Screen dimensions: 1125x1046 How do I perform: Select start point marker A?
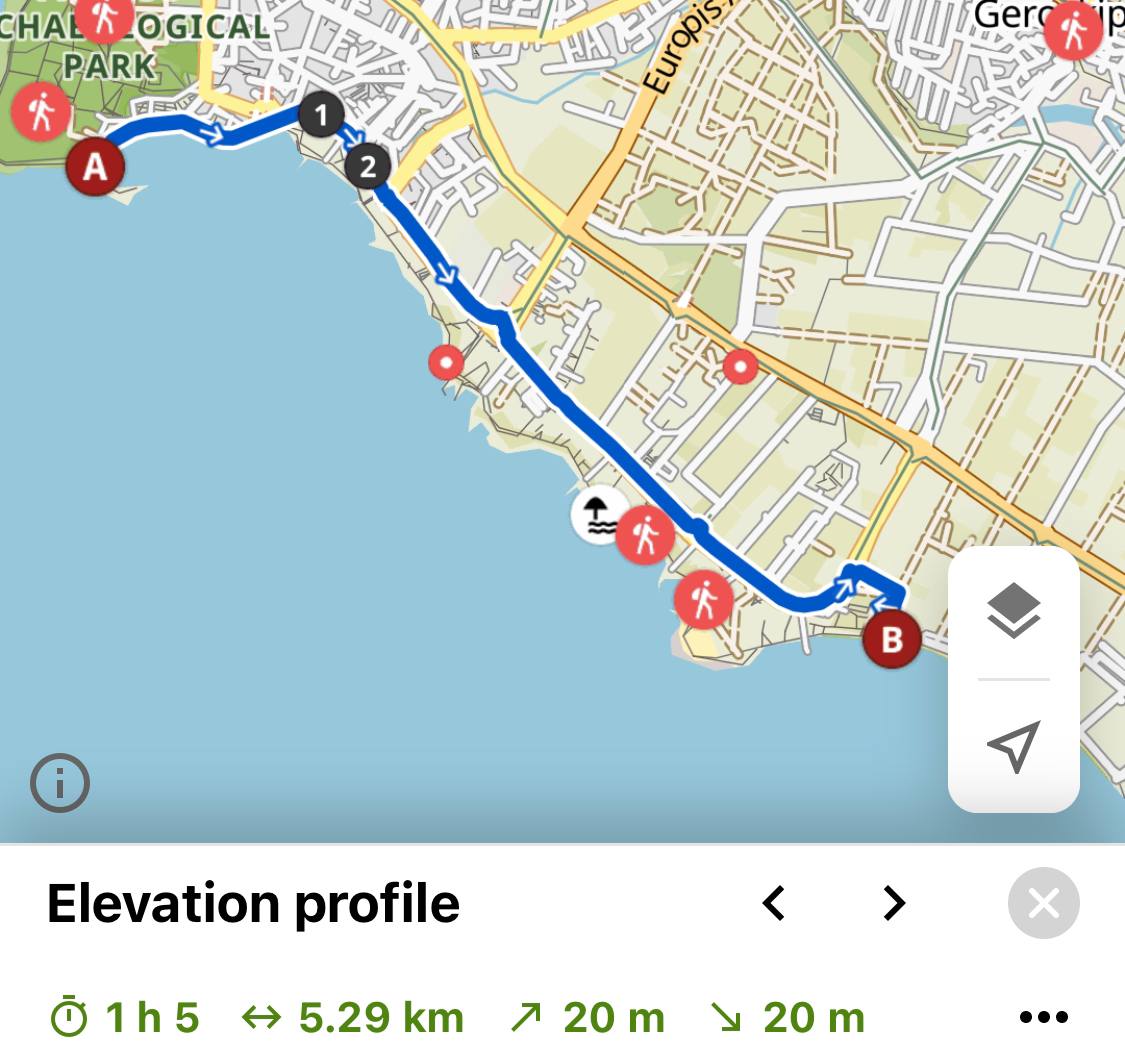pos(95,166)
